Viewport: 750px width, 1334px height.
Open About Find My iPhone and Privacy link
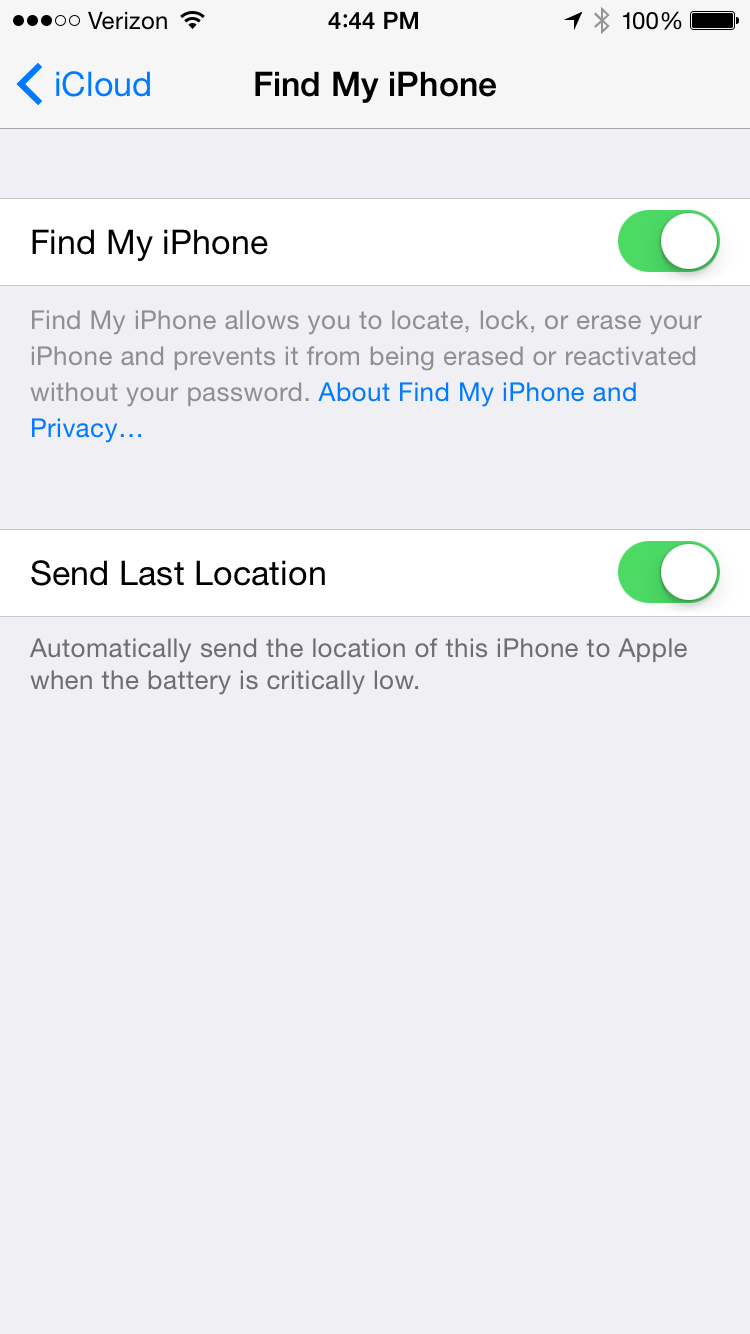[477, 393]
